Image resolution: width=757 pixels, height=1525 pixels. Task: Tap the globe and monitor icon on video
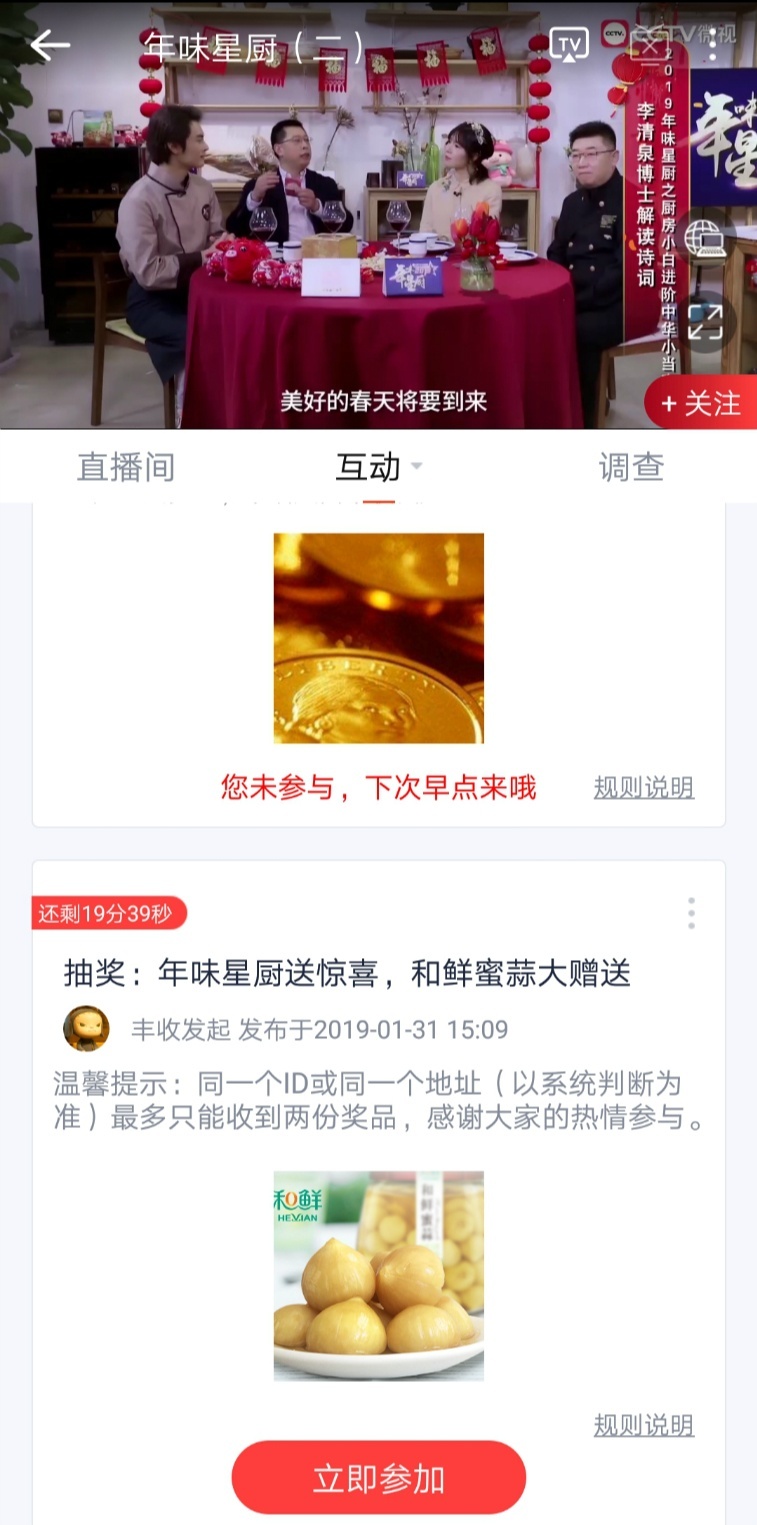[x=704, y=239]
